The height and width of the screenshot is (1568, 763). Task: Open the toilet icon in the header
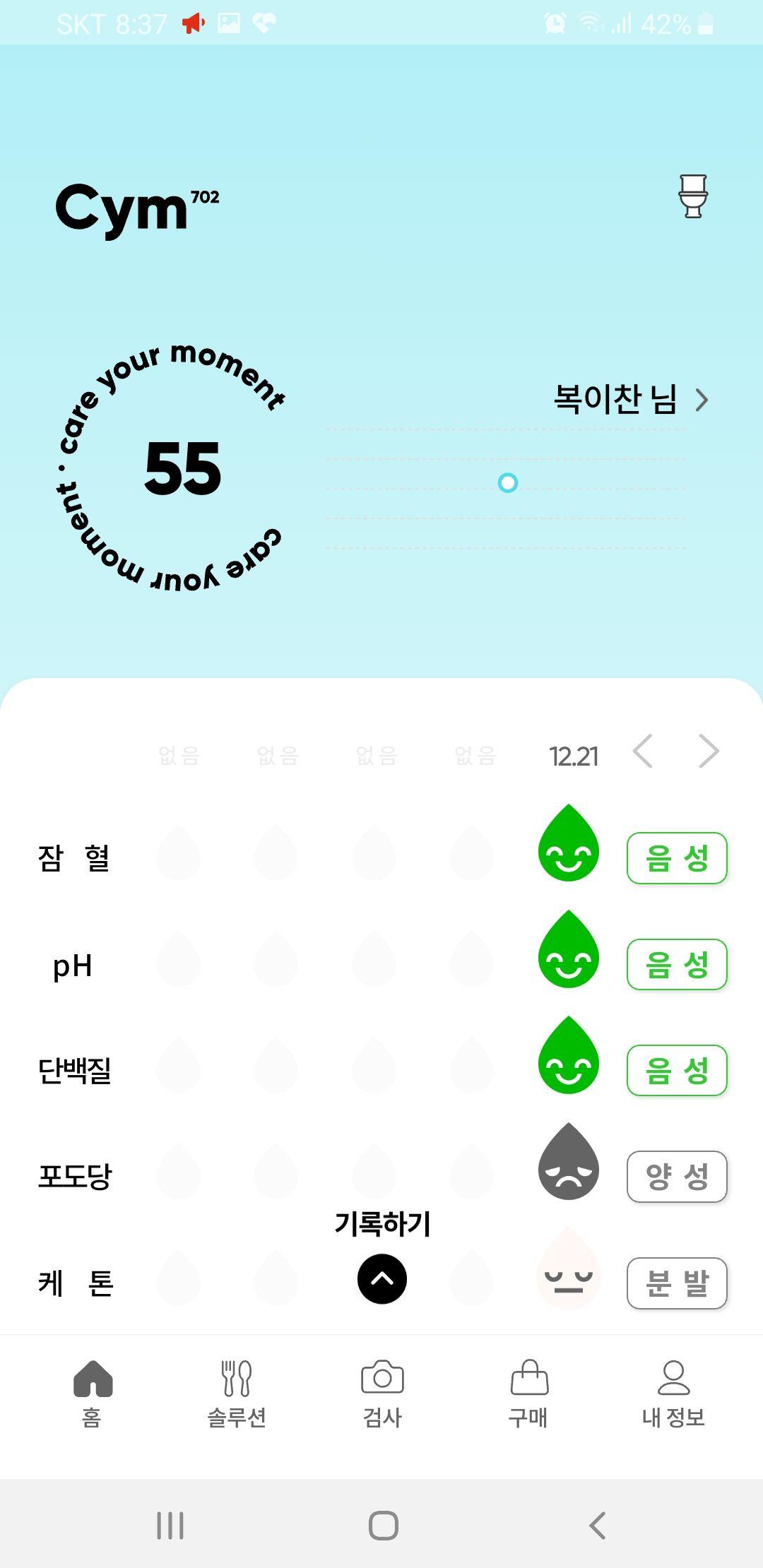click(692, 196)
